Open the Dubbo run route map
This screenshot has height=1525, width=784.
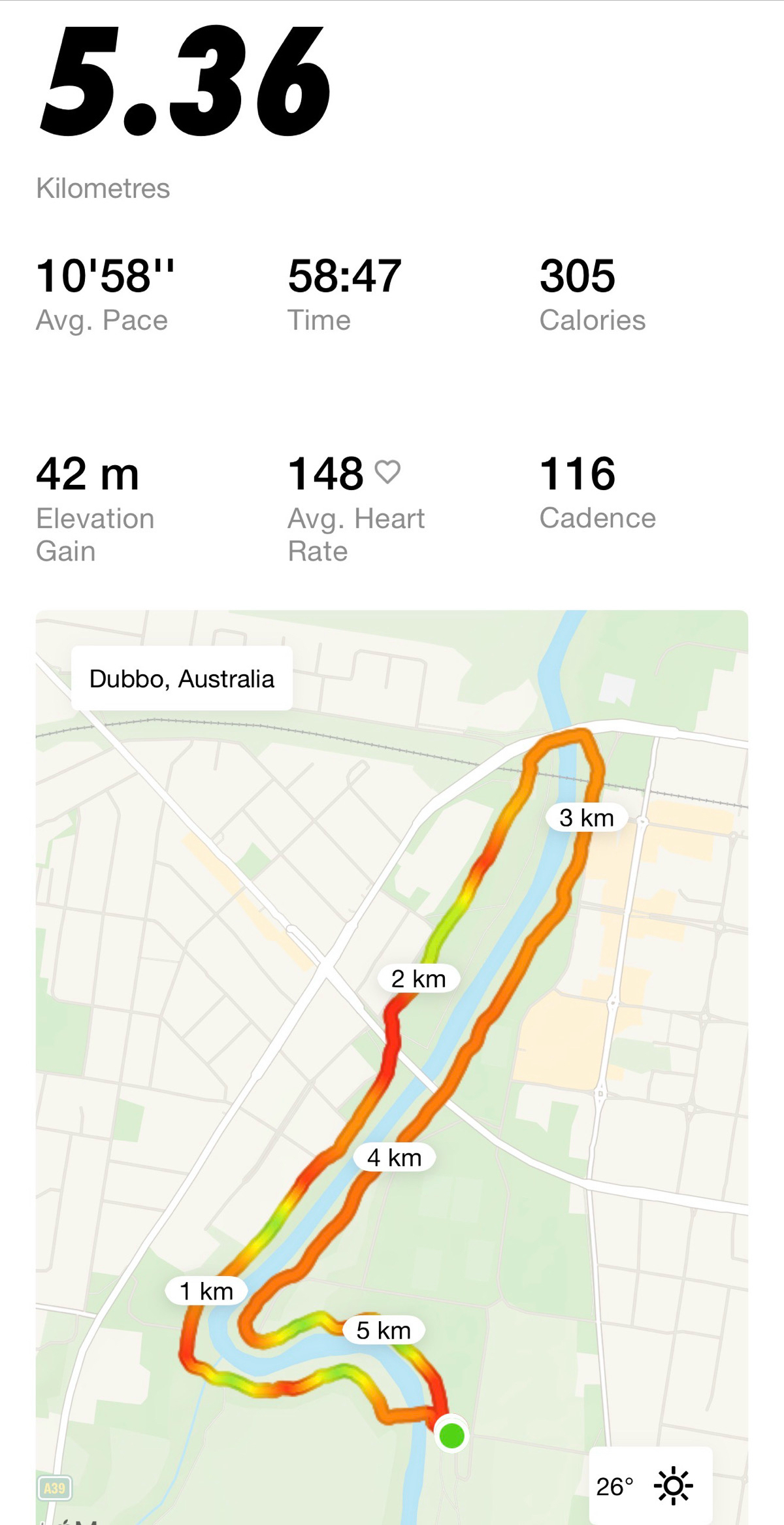[x=392, y=1065]
